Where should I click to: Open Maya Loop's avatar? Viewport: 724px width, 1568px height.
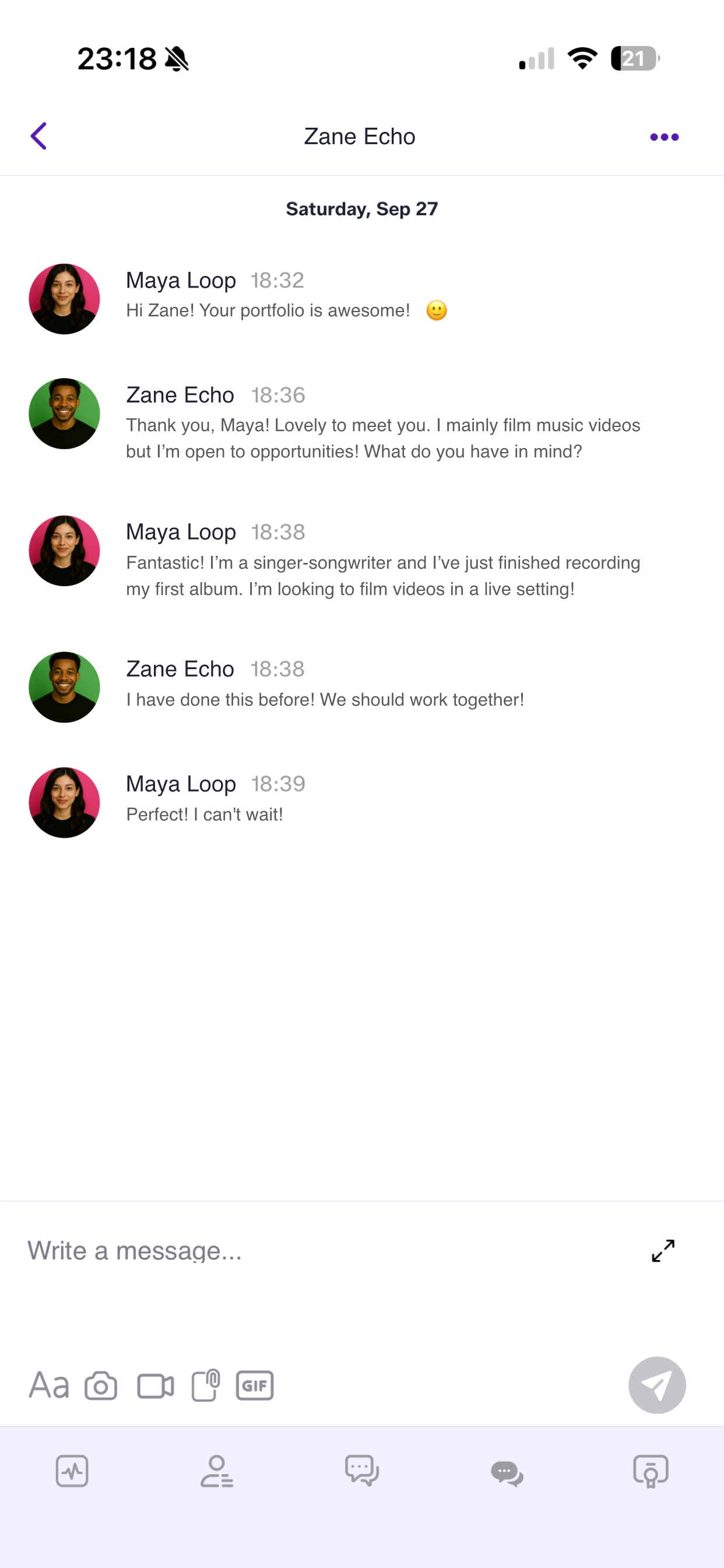pyautogui.click(x=64, y=298)
